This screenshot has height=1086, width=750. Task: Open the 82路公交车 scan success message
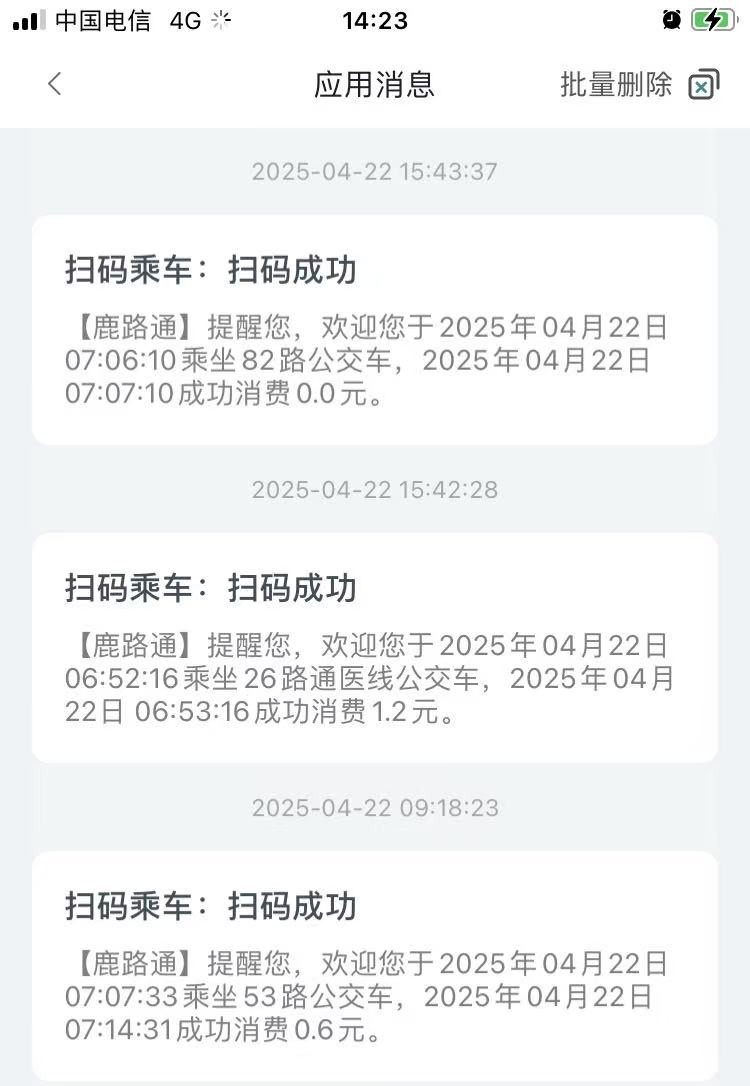coord(374,330)
